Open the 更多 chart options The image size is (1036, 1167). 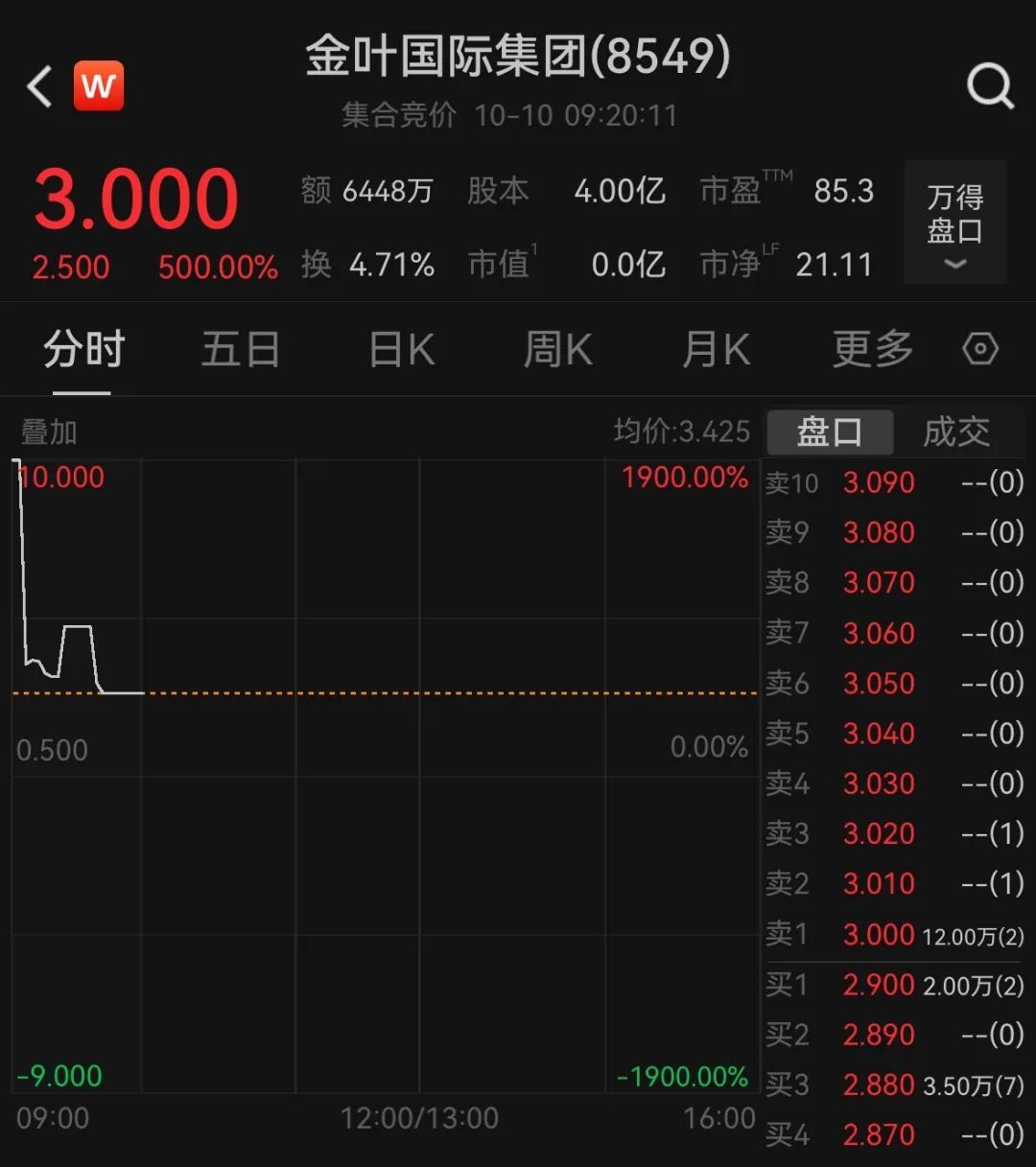[x=872, y=349]
